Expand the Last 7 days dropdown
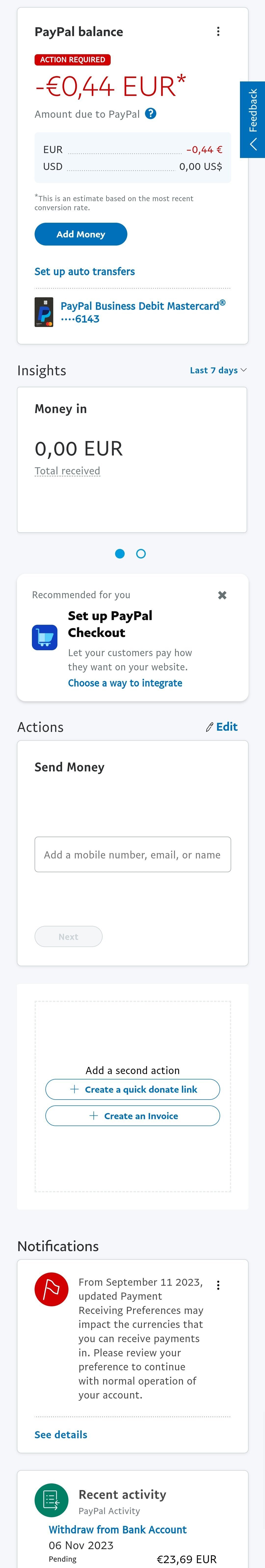 pyautogui.click(x=217, y=370)
